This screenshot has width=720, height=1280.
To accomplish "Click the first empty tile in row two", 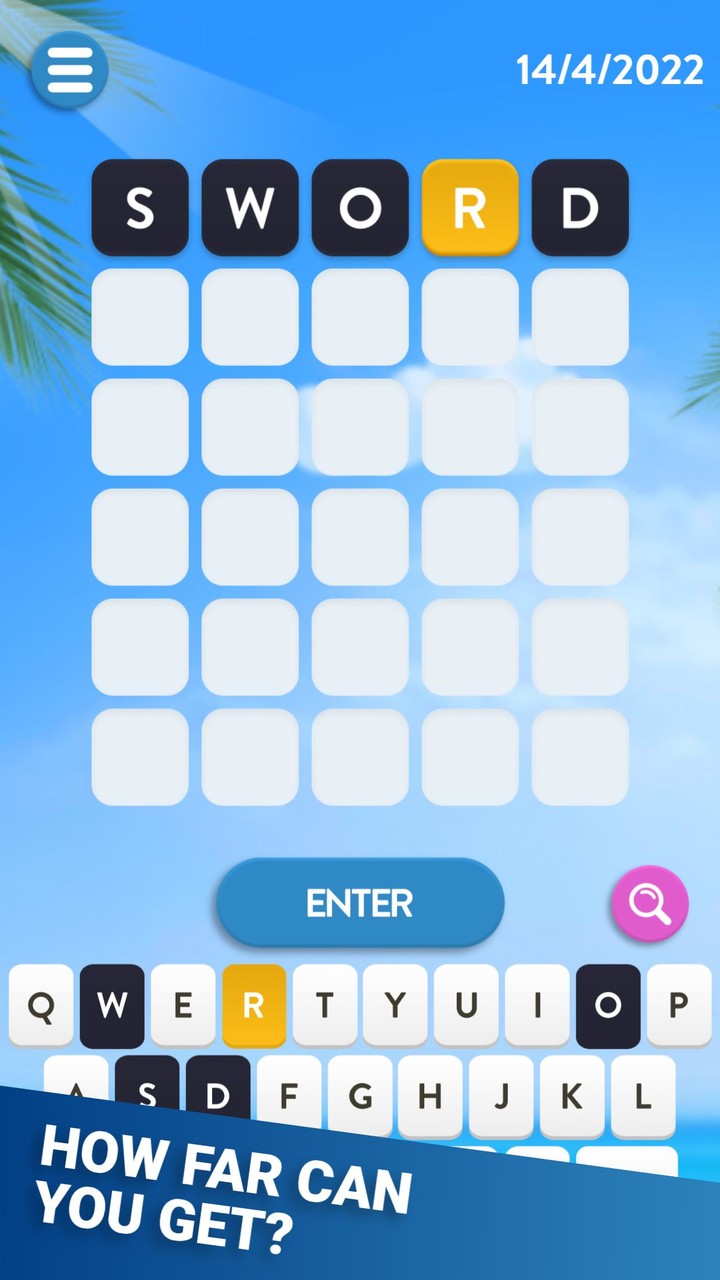I will [x=140, y=318].
